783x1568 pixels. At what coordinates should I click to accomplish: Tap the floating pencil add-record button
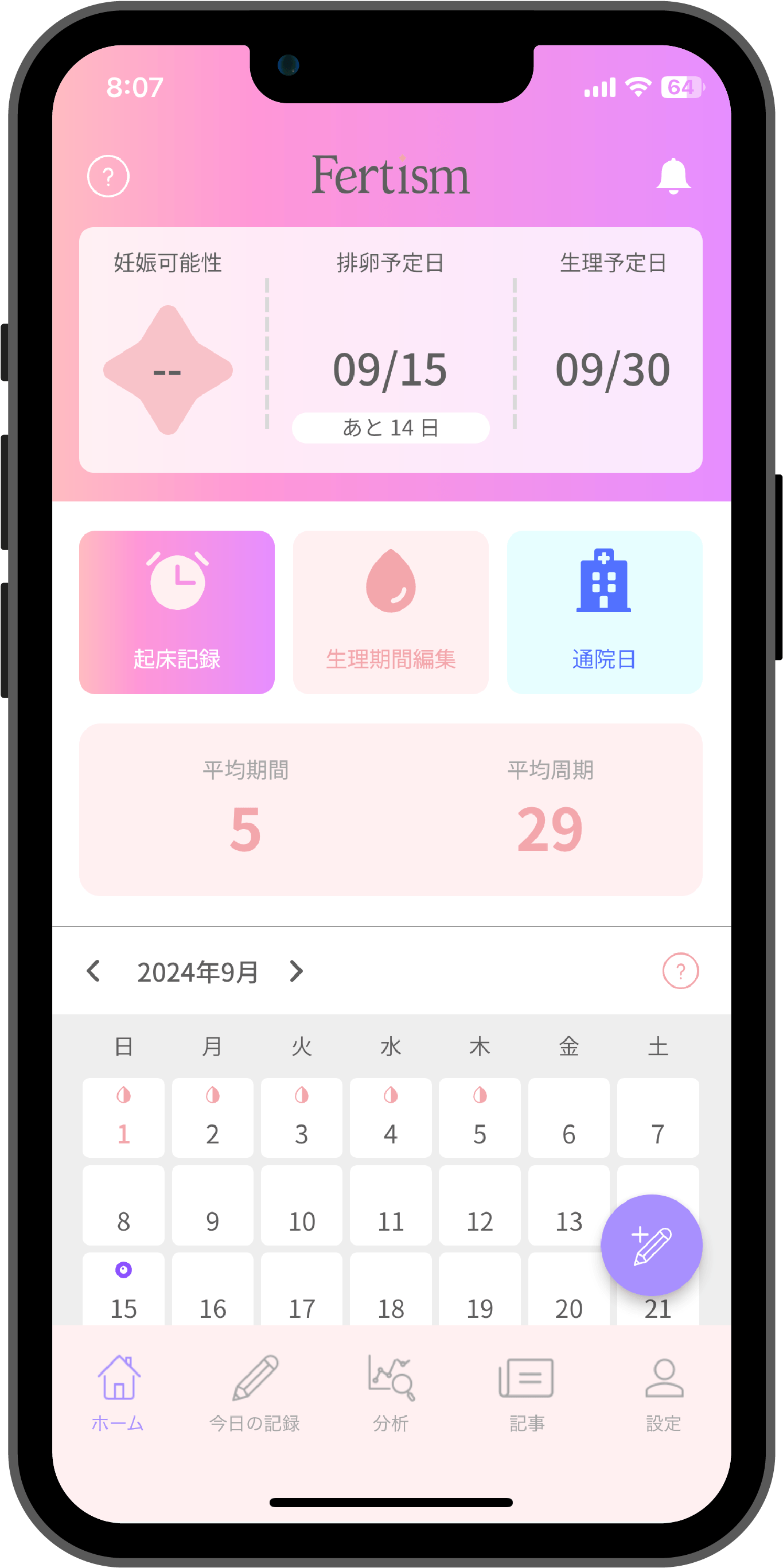click(x=651, y=1246)
